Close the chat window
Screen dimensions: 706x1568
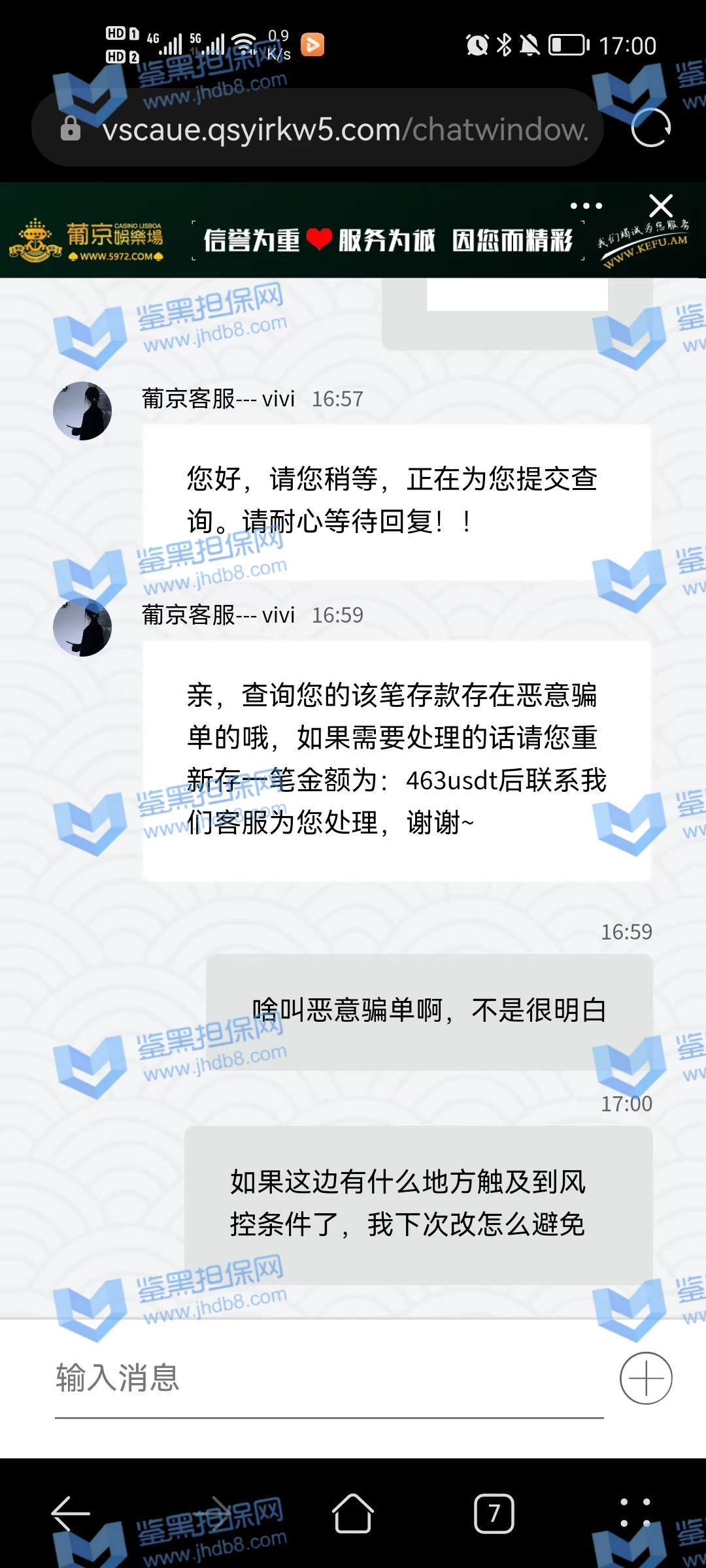pyautogui.click(x=661, y=206)
